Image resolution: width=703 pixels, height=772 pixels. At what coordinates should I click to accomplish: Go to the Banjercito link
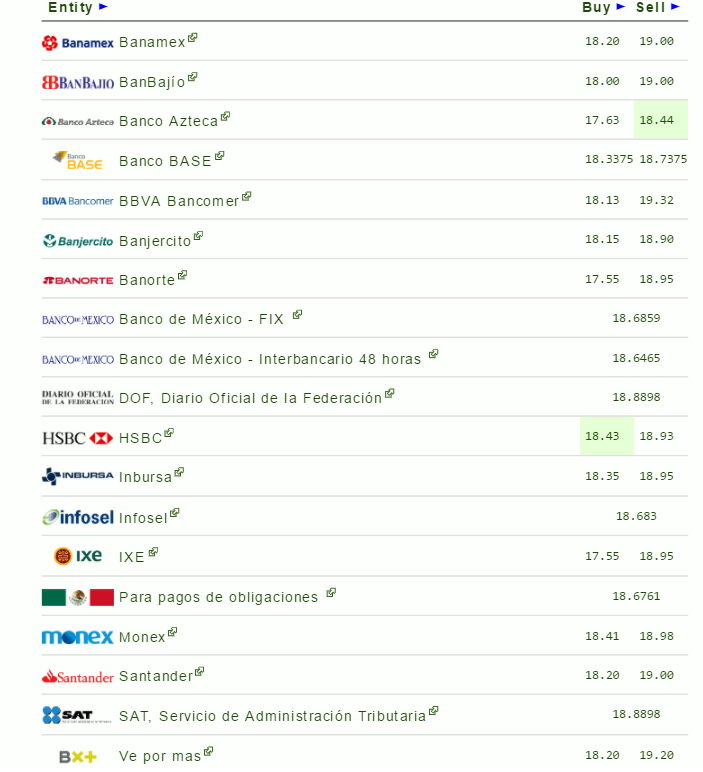[155, 241]
